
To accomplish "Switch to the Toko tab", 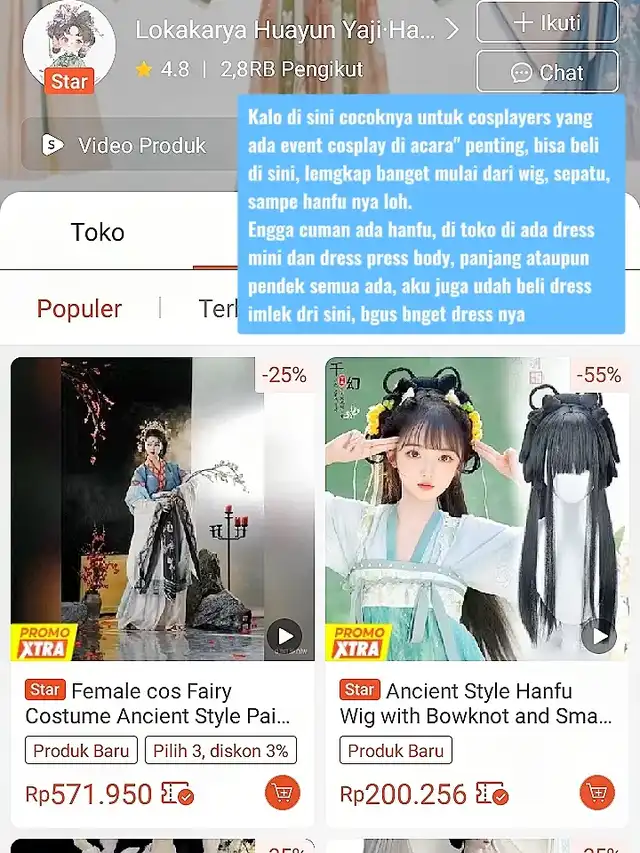I will coord(97,232).
